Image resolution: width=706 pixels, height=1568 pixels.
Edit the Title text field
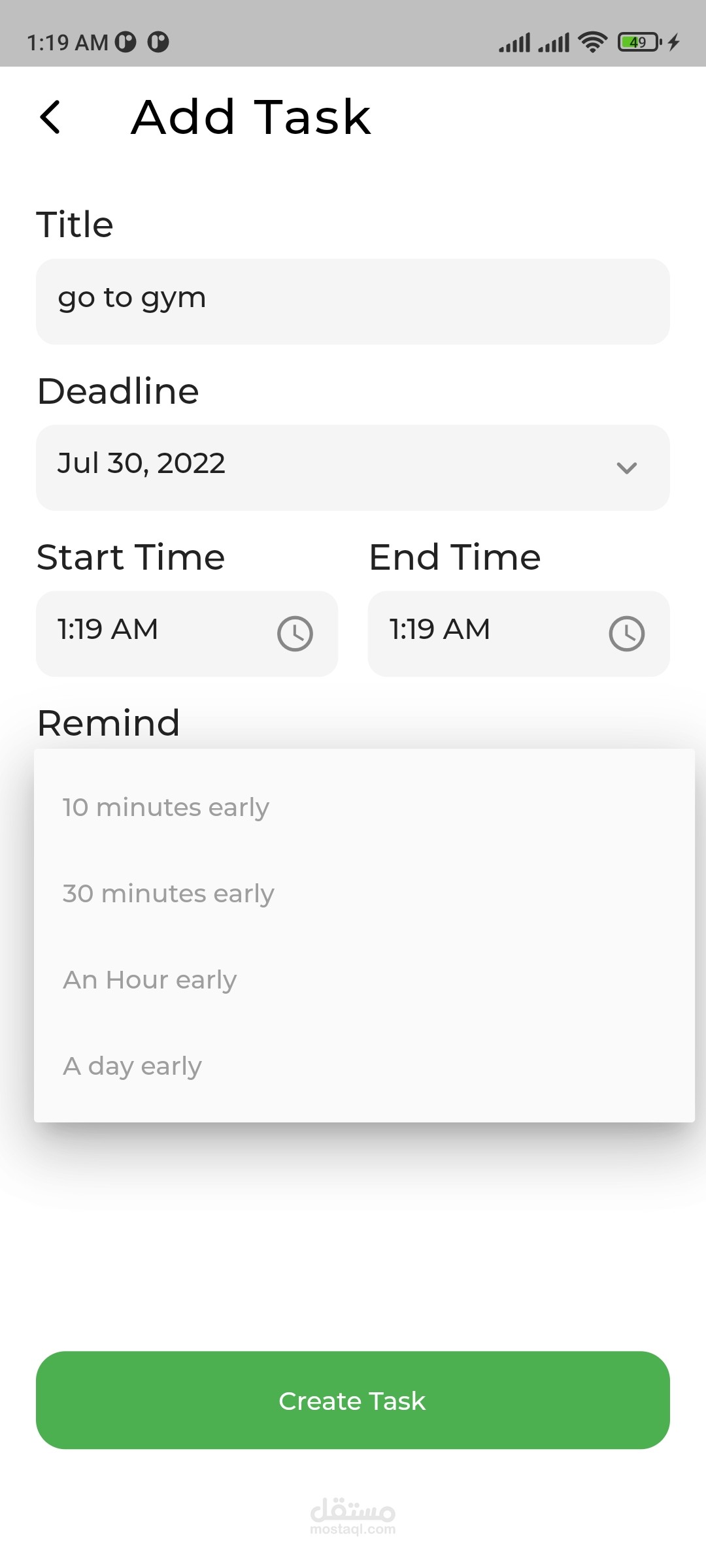click(x=353, y=301)
